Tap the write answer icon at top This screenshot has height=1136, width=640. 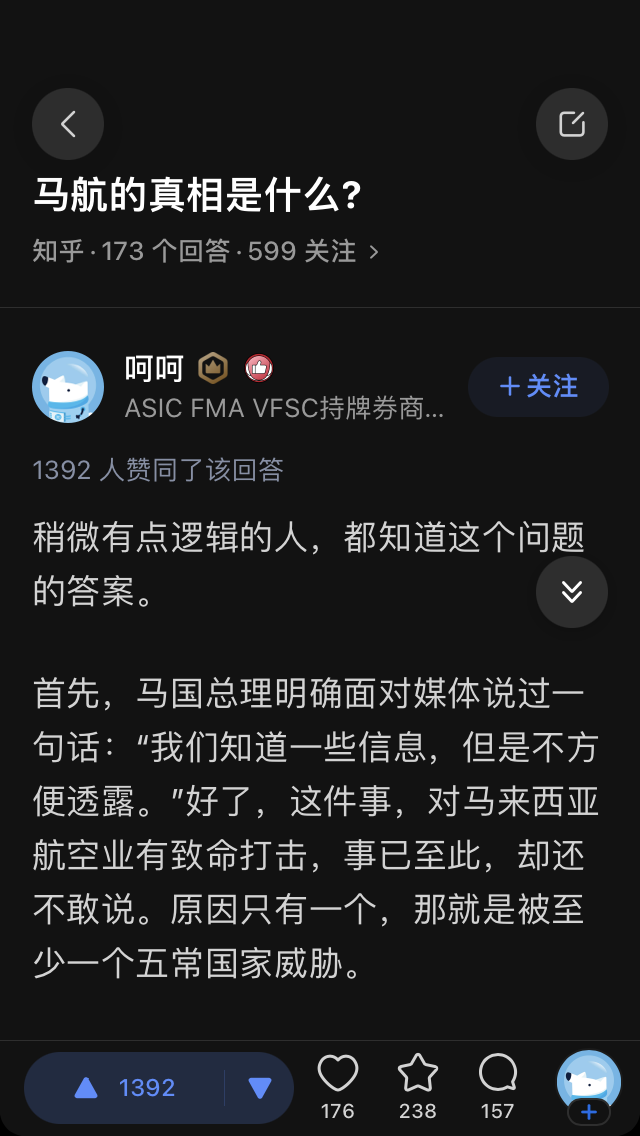point(572,124)
